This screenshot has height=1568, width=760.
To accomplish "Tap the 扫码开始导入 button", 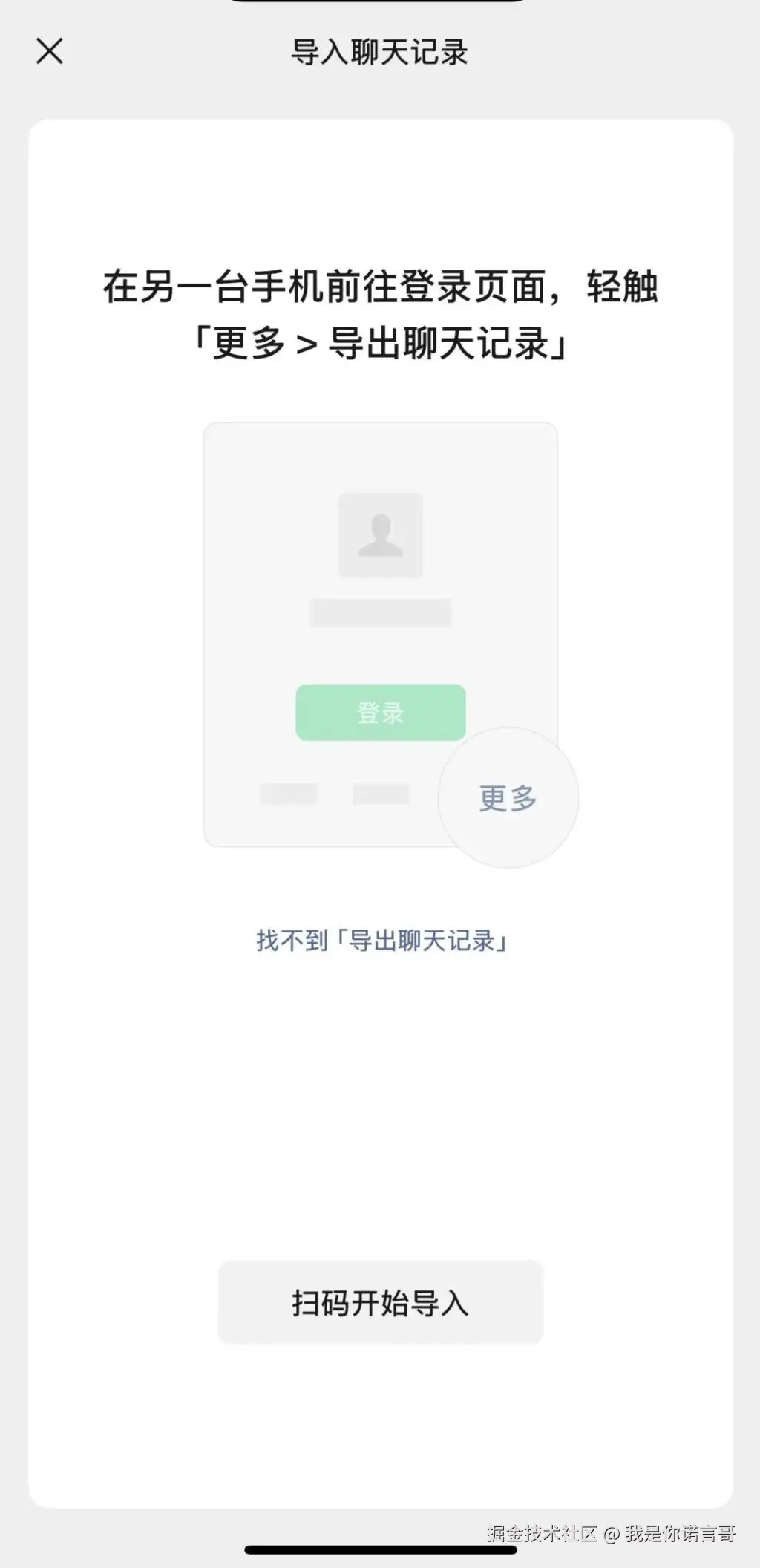I will click(x=380, y=1303).
